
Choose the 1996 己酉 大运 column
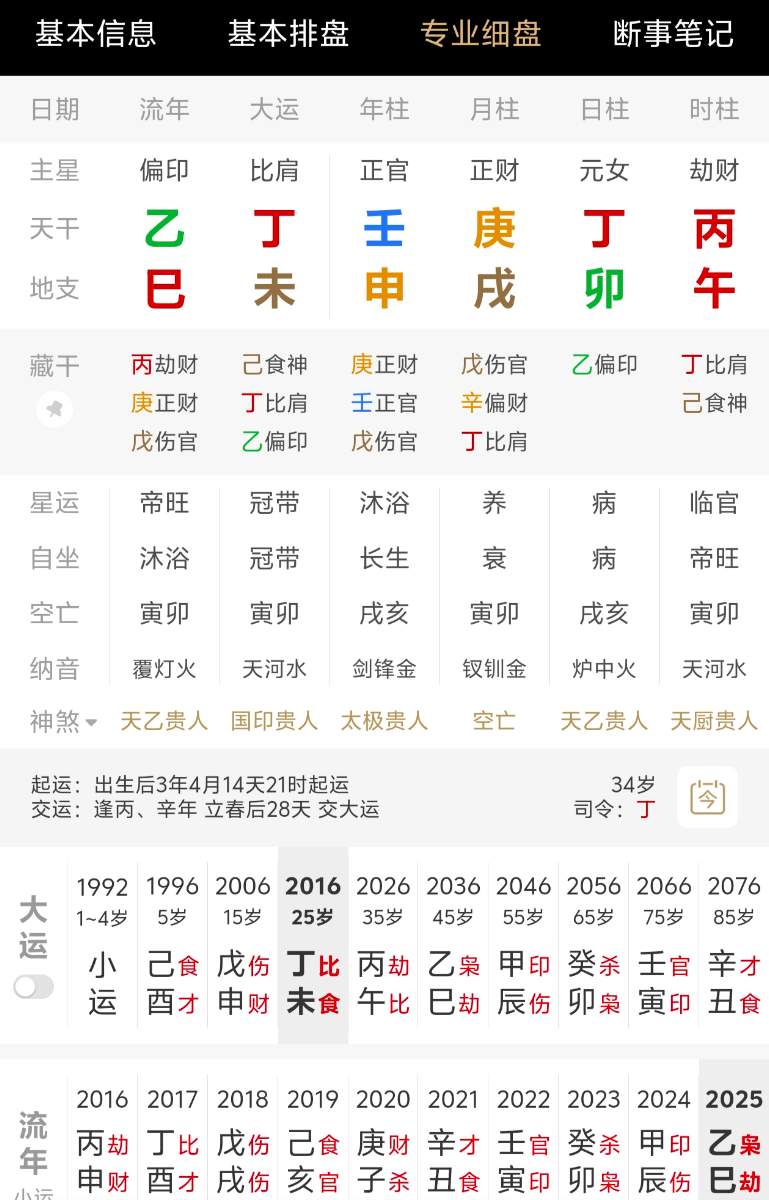(x=172, y=945)
